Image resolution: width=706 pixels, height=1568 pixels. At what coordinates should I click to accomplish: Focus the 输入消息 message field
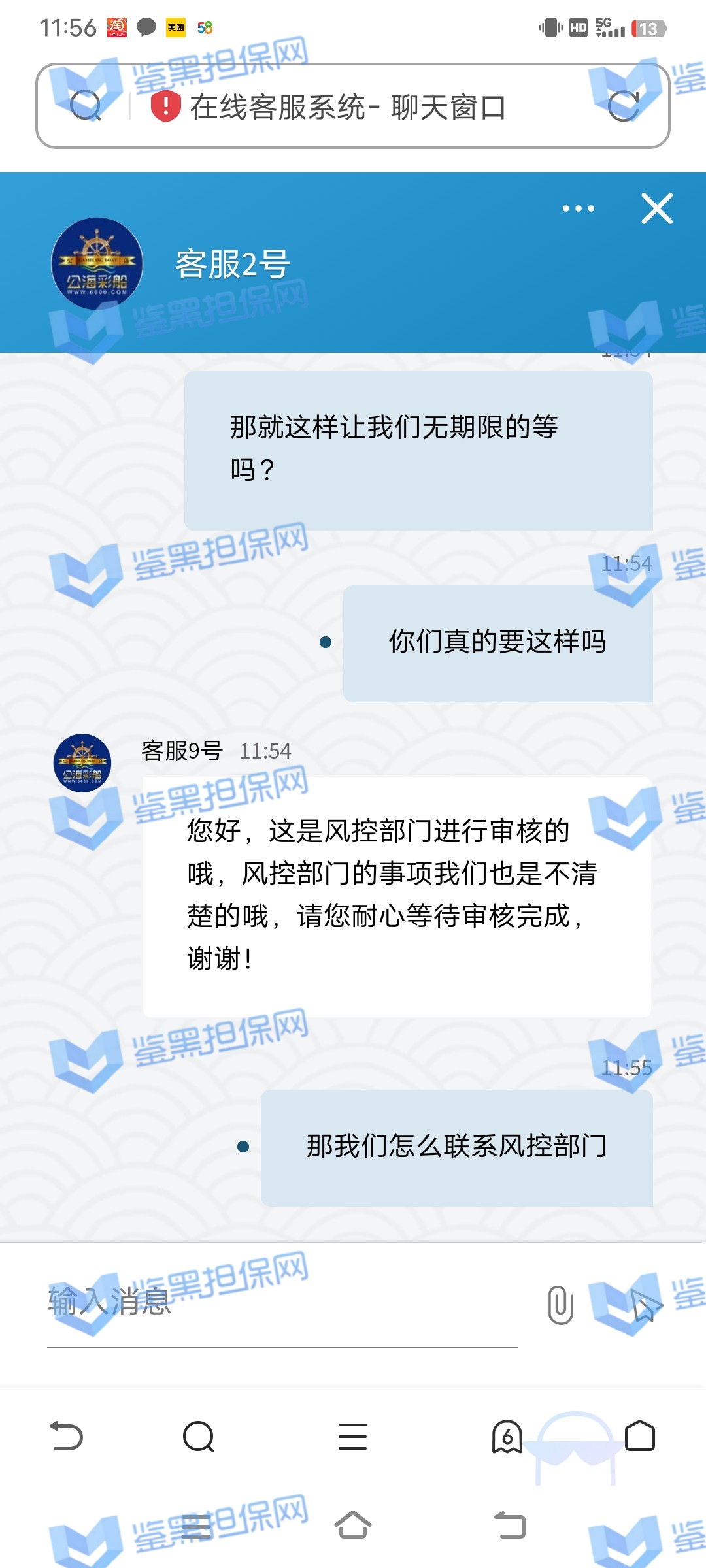pos(281,1301)
